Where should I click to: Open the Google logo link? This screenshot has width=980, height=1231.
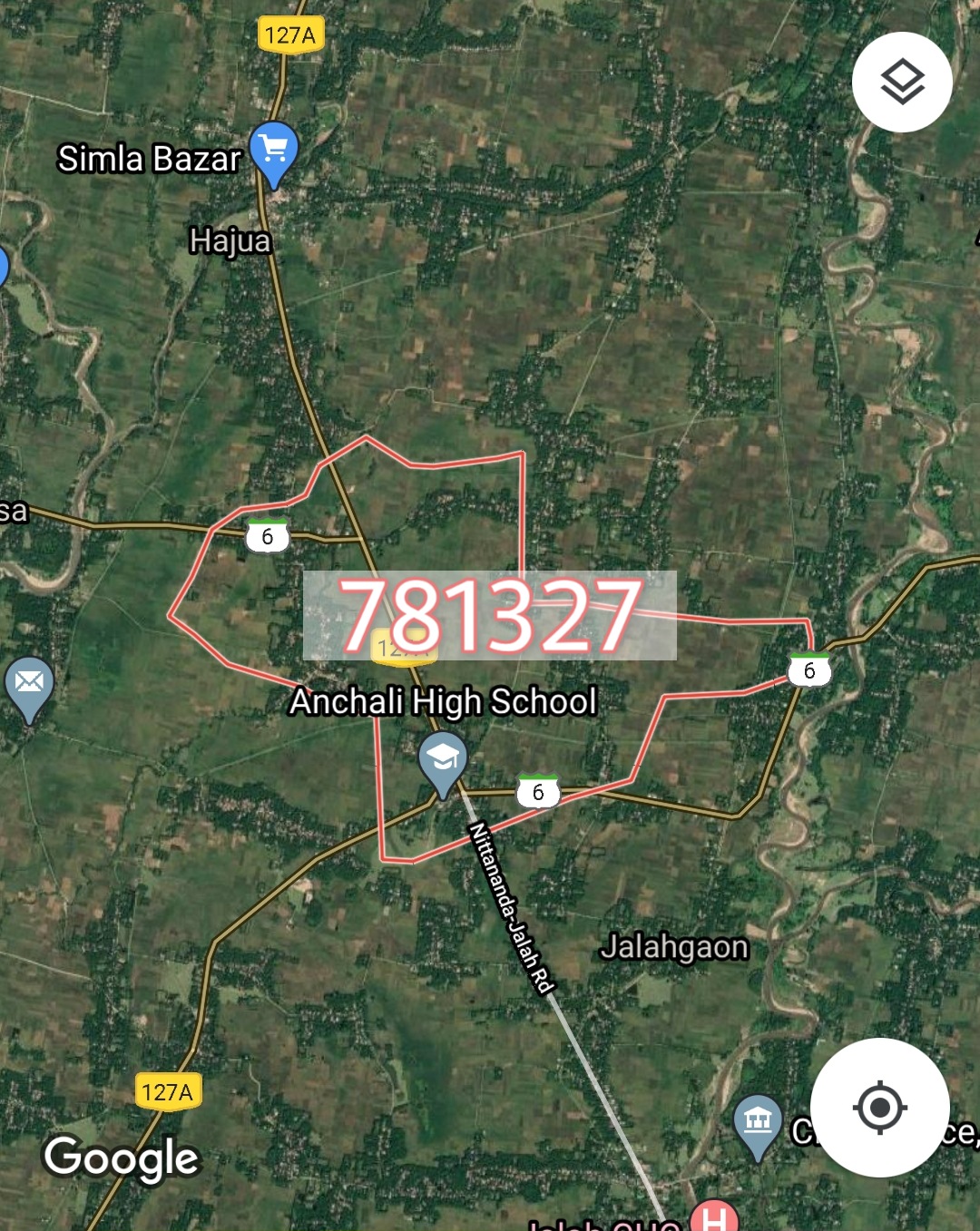121,1158
